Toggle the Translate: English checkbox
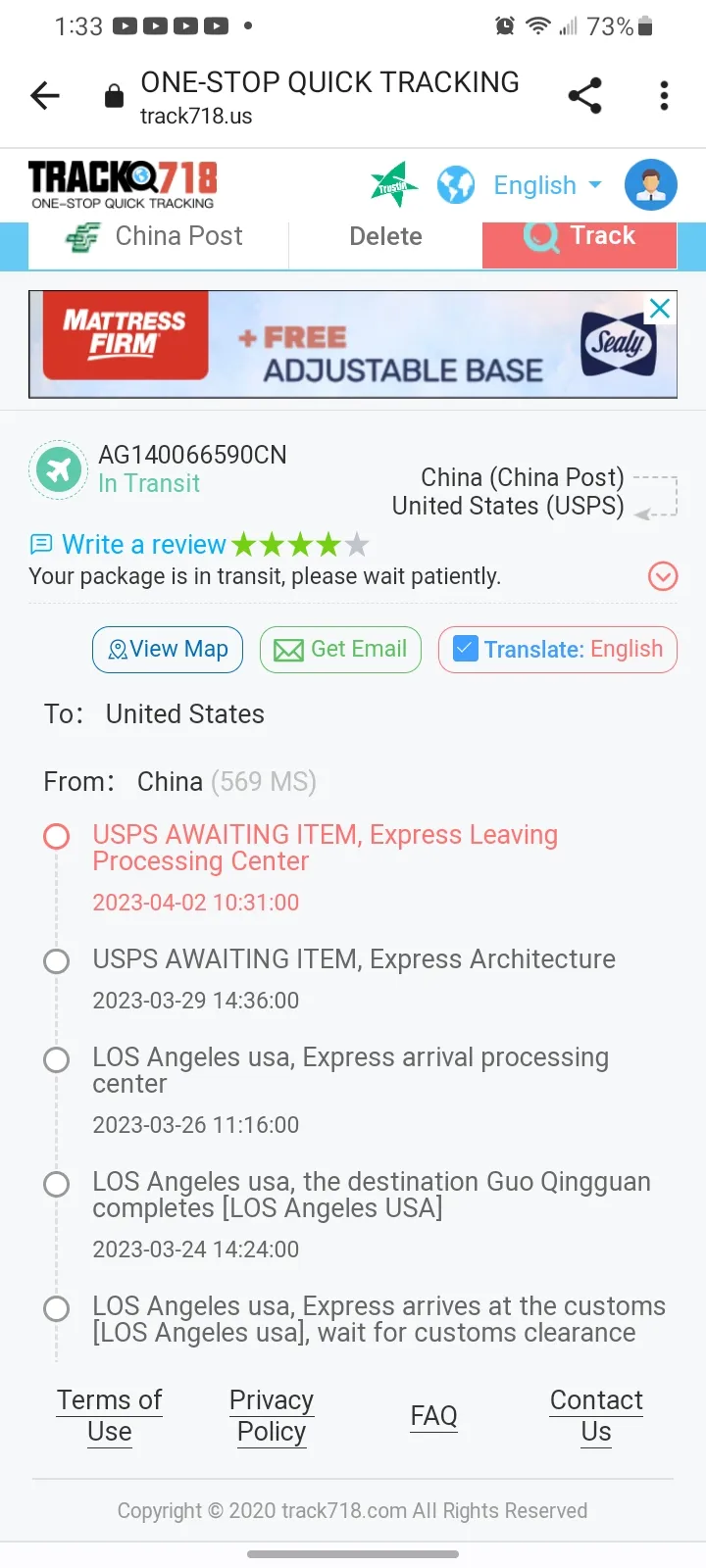Screen dimensions: 706x1568 pos(466,649)
